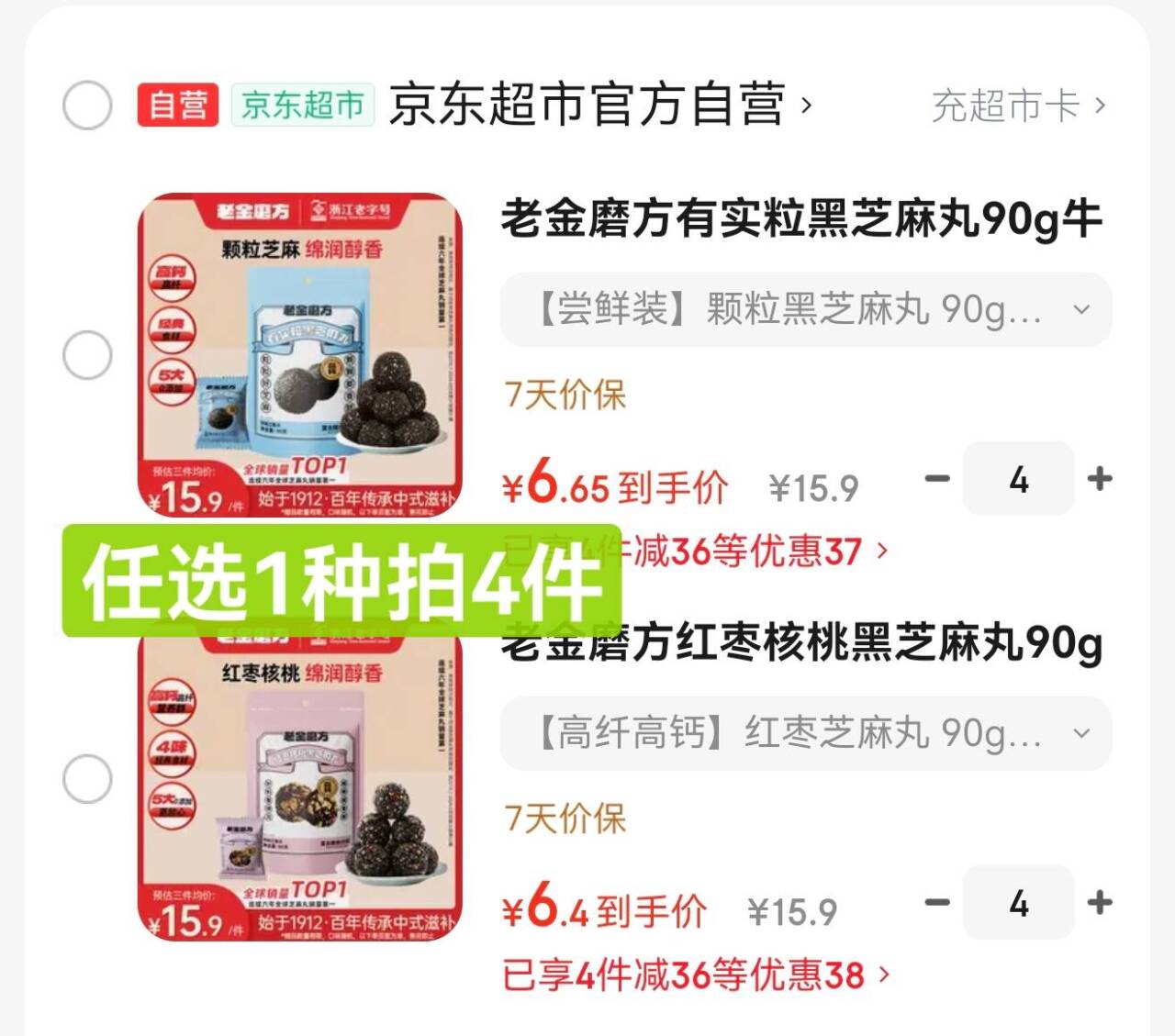Select the 有实粒黑芝麻丸 item checkbox

pos(87,355)
